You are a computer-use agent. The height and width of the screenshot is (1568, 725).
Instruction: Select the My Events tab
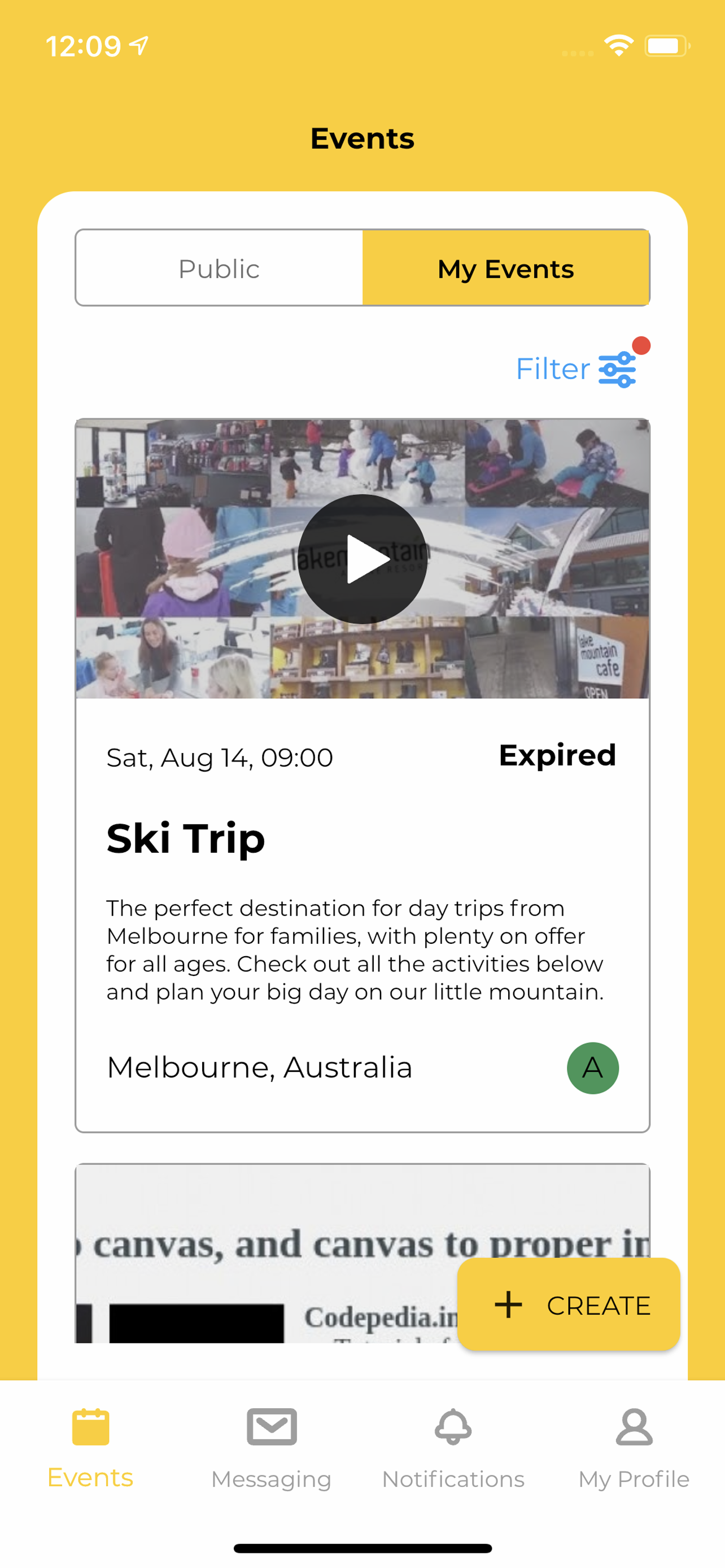tap(505, 269)
